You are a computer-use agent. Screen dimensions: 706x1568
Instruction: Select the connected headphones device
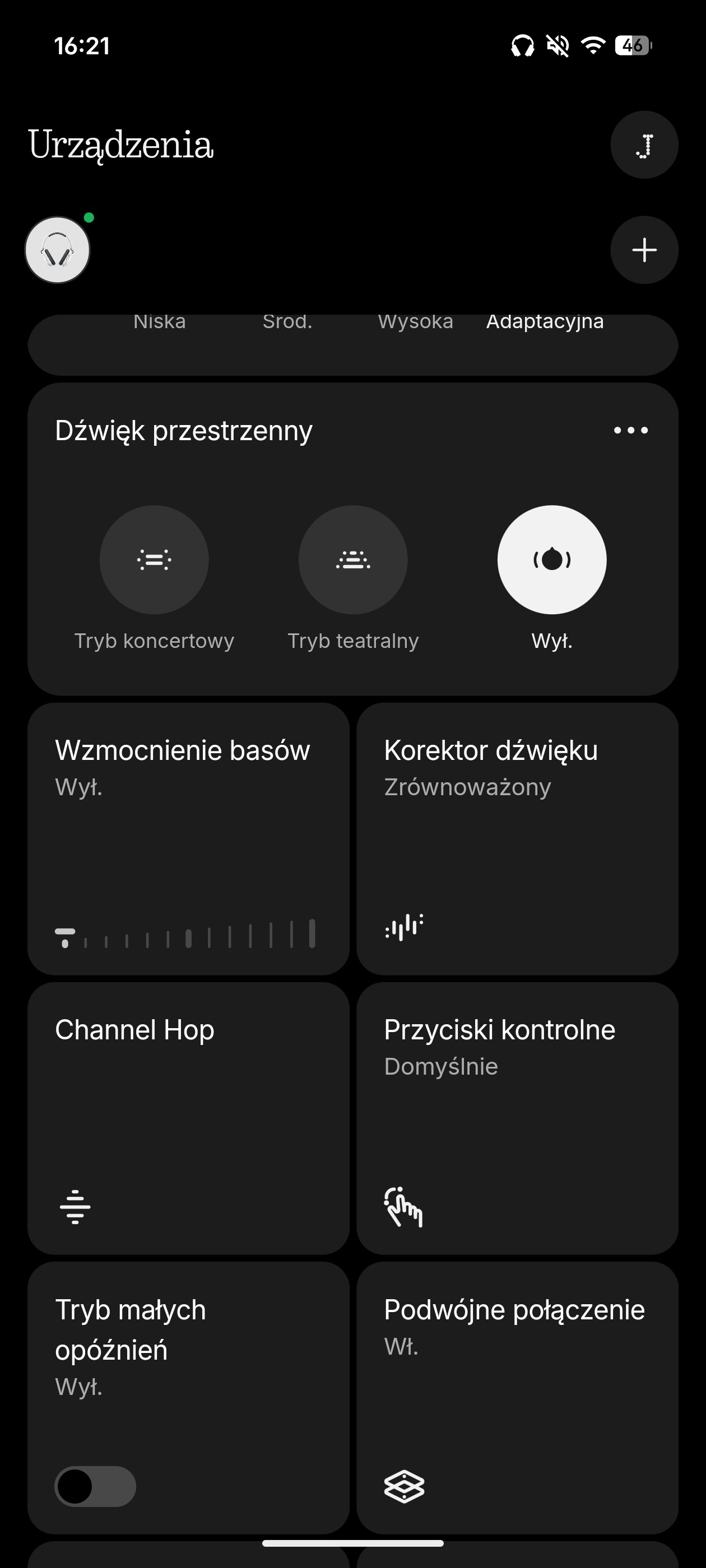click(57, 250)
